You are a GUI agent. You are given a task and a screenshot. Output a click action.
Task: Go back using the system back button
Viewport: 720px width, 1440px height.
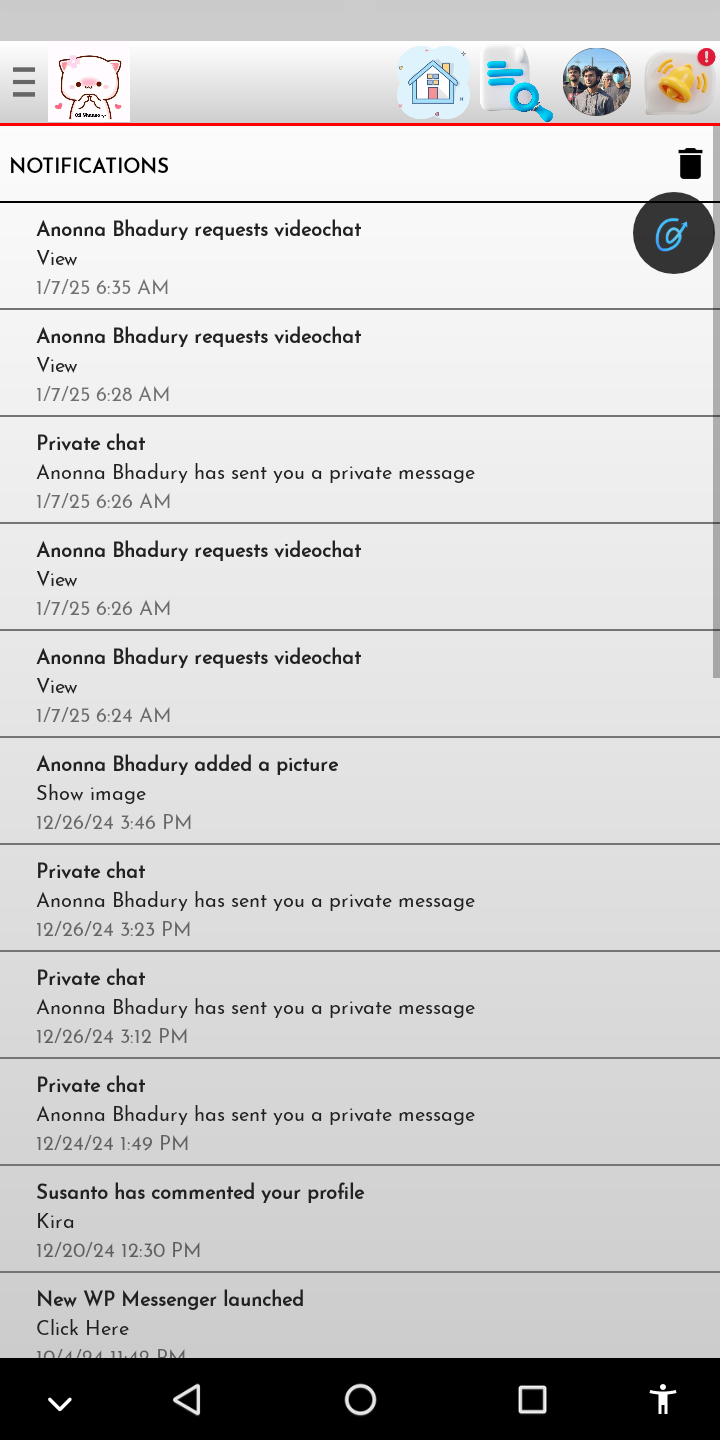[x=187, y=1400]
